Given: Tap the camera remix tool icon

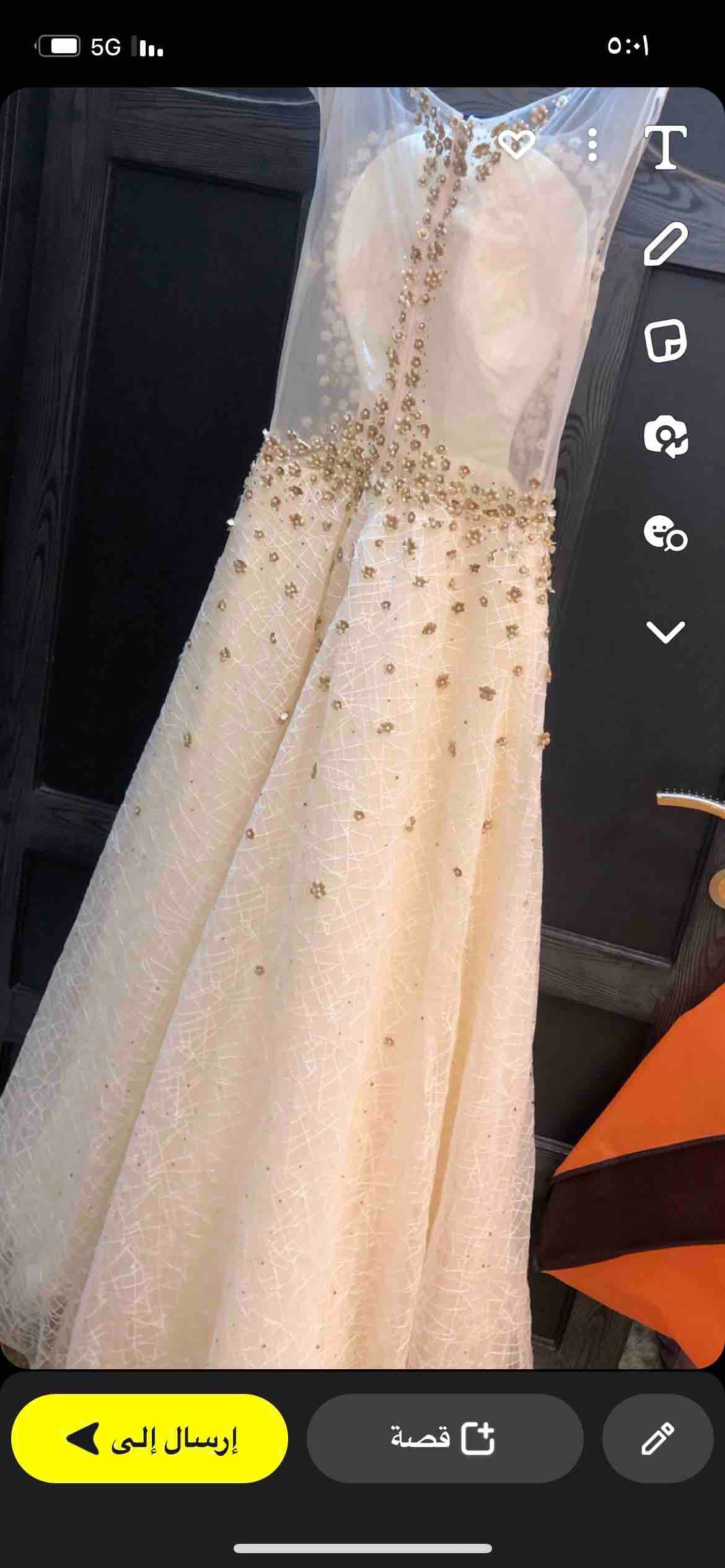Looking at the screenshot, I should tap(666, 437).
